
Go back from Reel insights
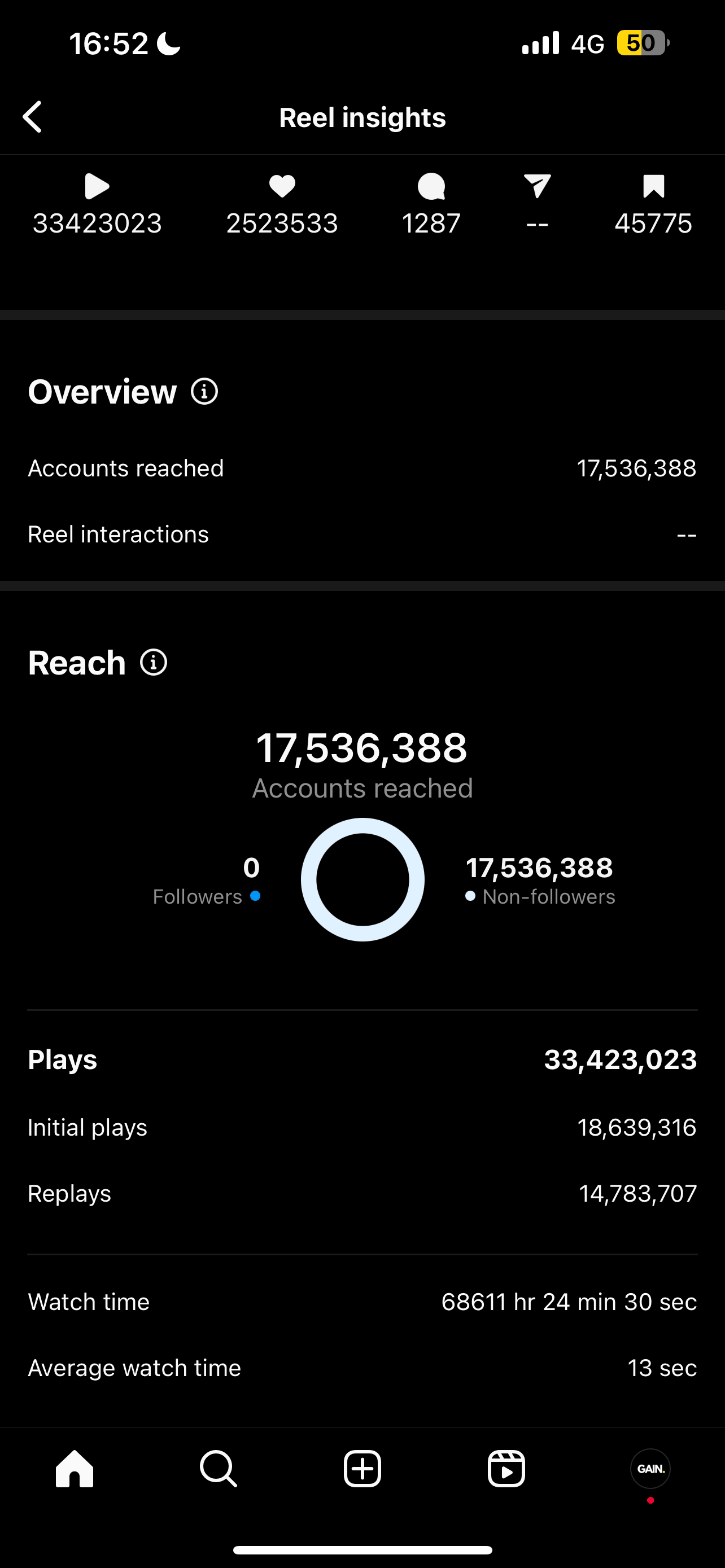click(32, 117)
